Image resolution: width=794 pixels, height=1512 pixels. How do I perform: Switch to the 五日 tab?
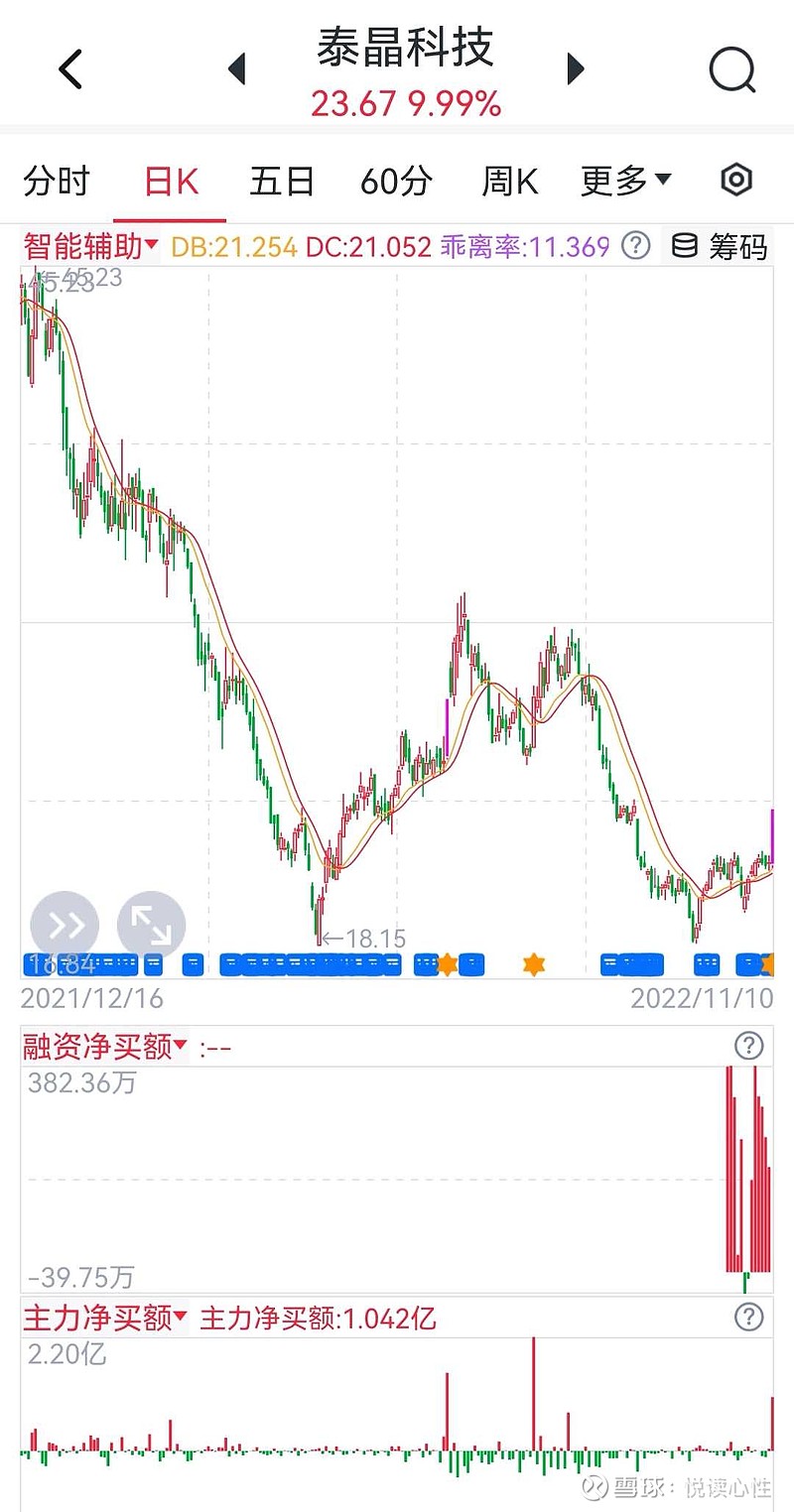tap(282, 182)
